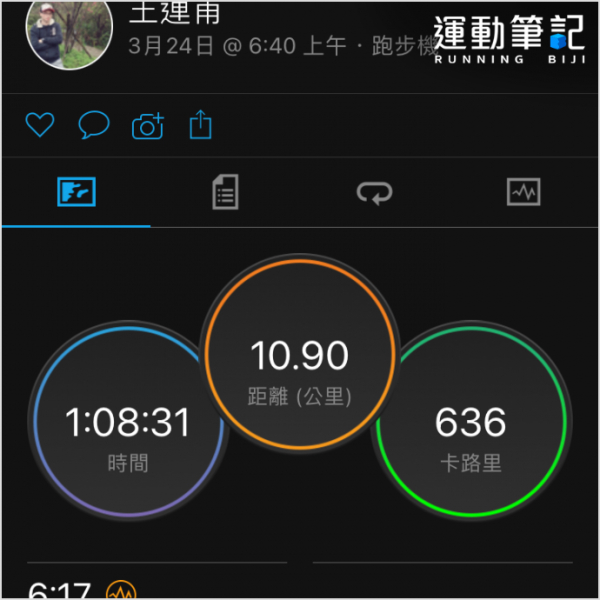Switch to the charts tab
The image size is (600, 600).
524,192
